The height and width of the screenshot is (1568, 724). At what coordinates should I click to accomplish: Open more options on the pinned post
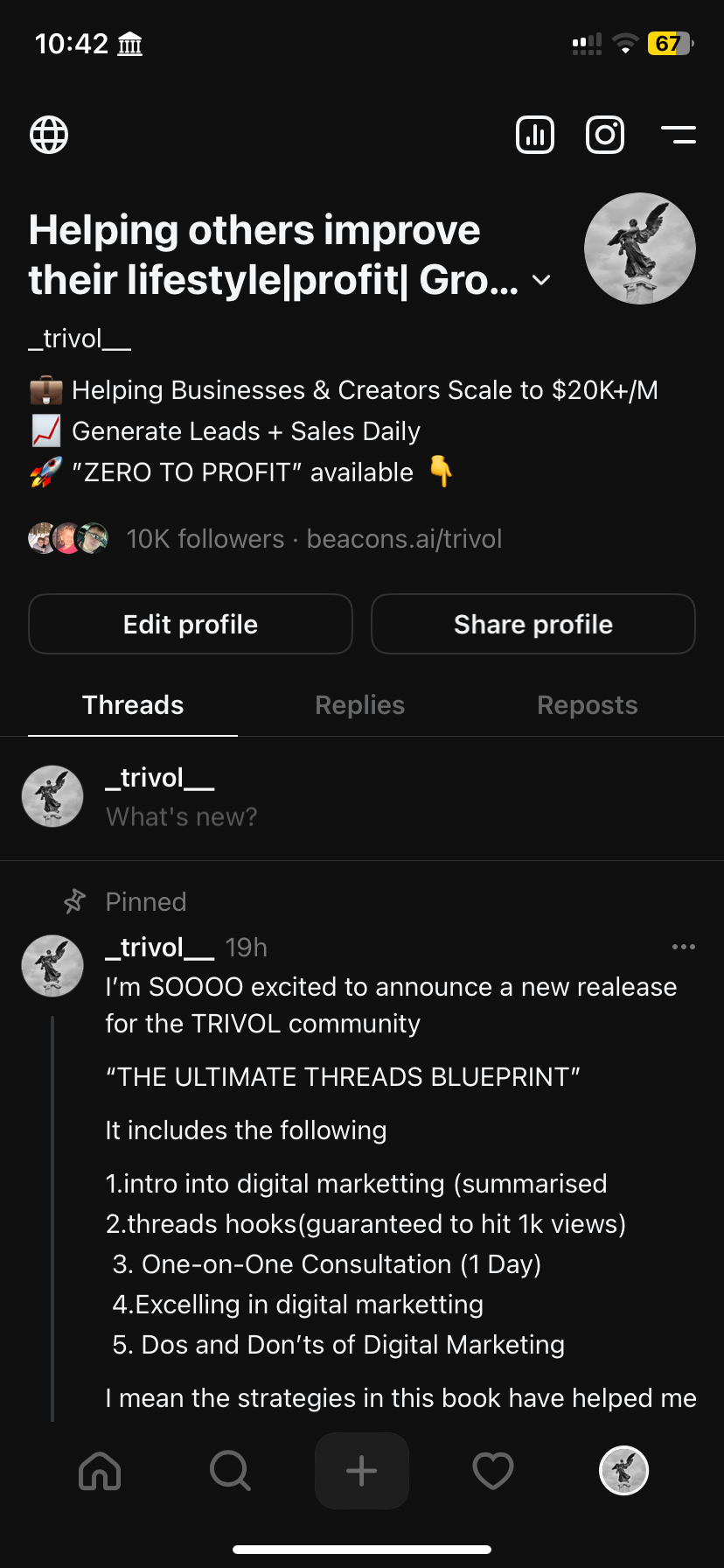684,947
